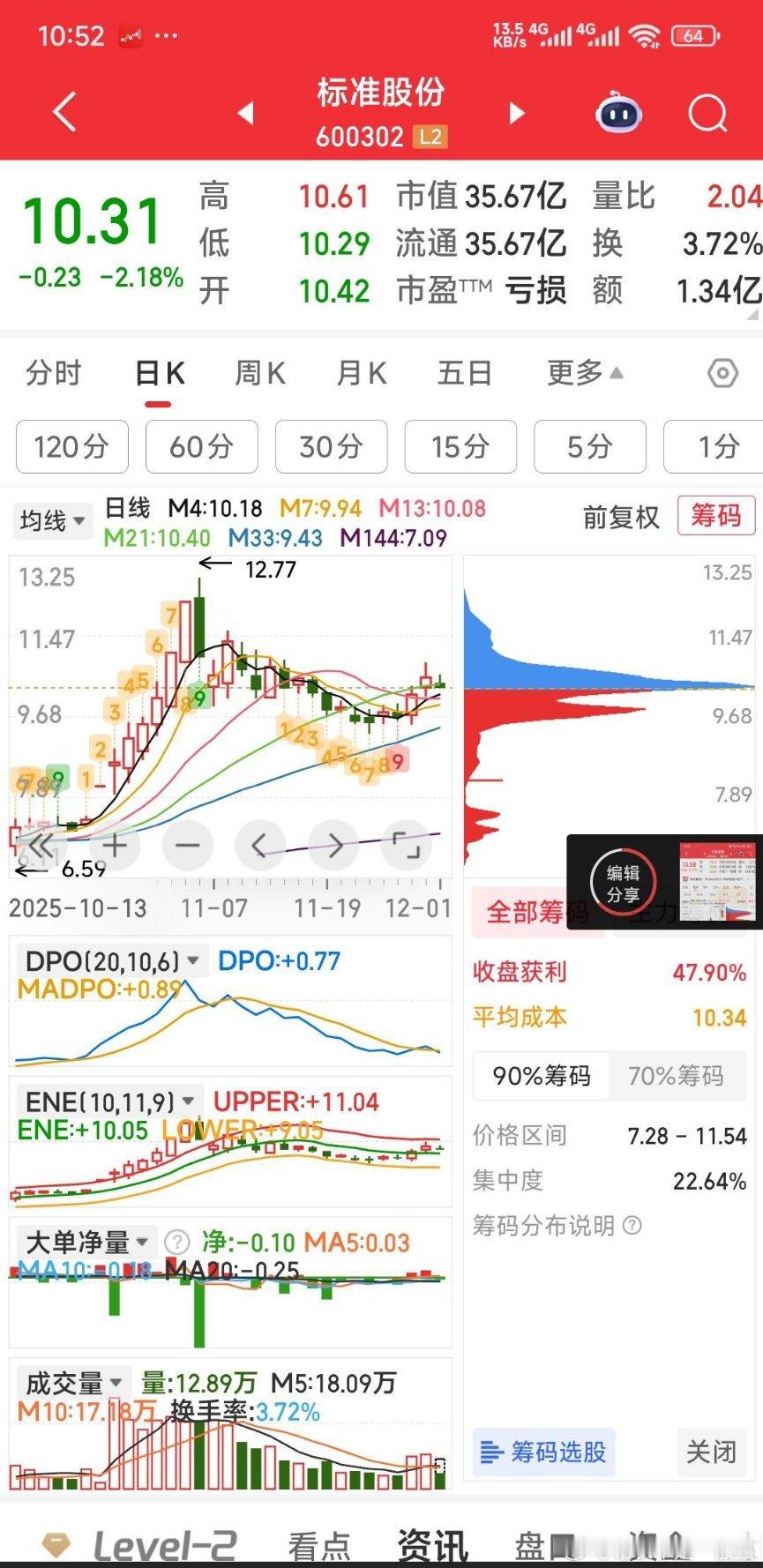763x1568 pixels.
Task: Expand the 更多 chart options
Action: (x=584, y=373)
